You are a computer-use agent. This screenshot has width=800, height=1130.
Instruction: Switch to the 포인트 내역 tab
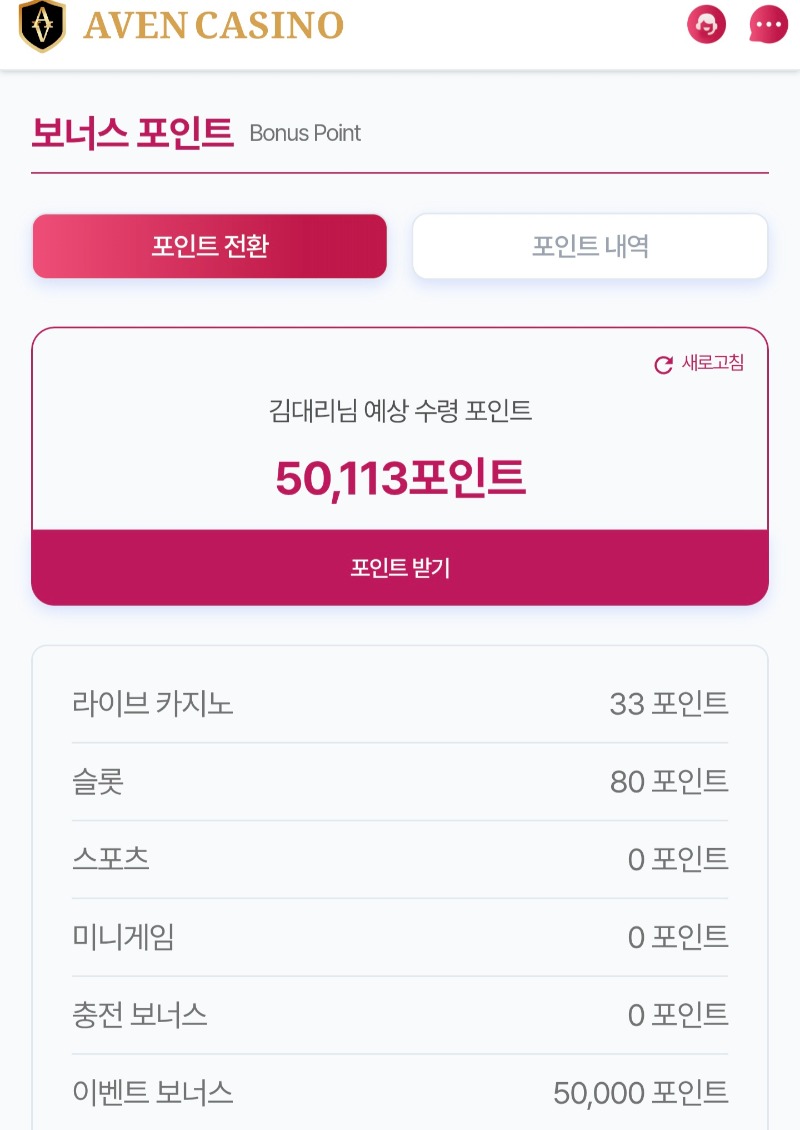coord(590,246)
